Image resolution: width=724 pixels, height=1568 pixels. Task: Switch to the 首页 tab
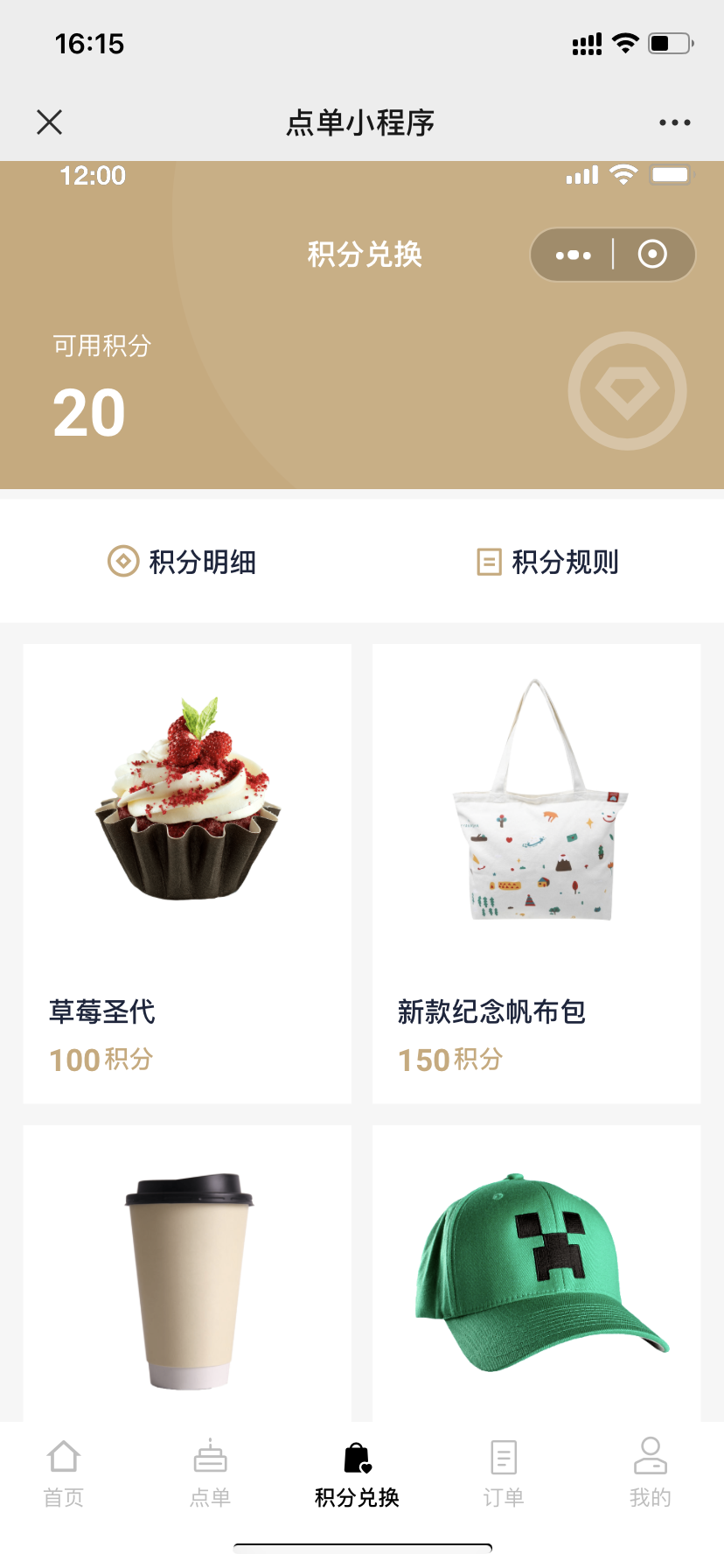[64, 1474]
